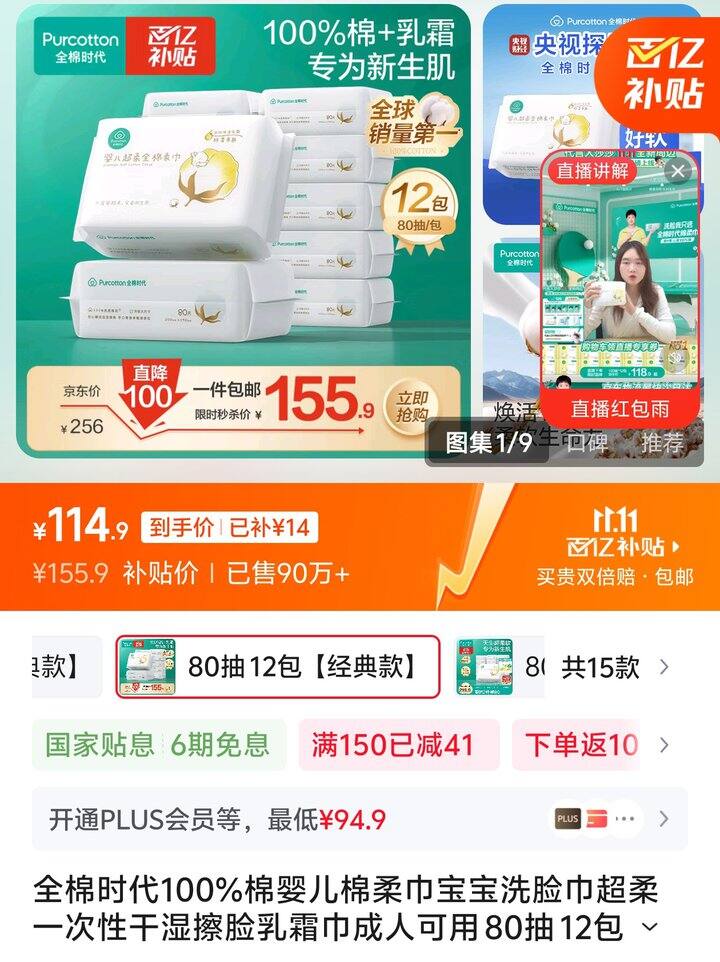Tap the 图集1/9 gallery indicator
The height and width of the screenshot is (962, 720).
click(488, 442)
